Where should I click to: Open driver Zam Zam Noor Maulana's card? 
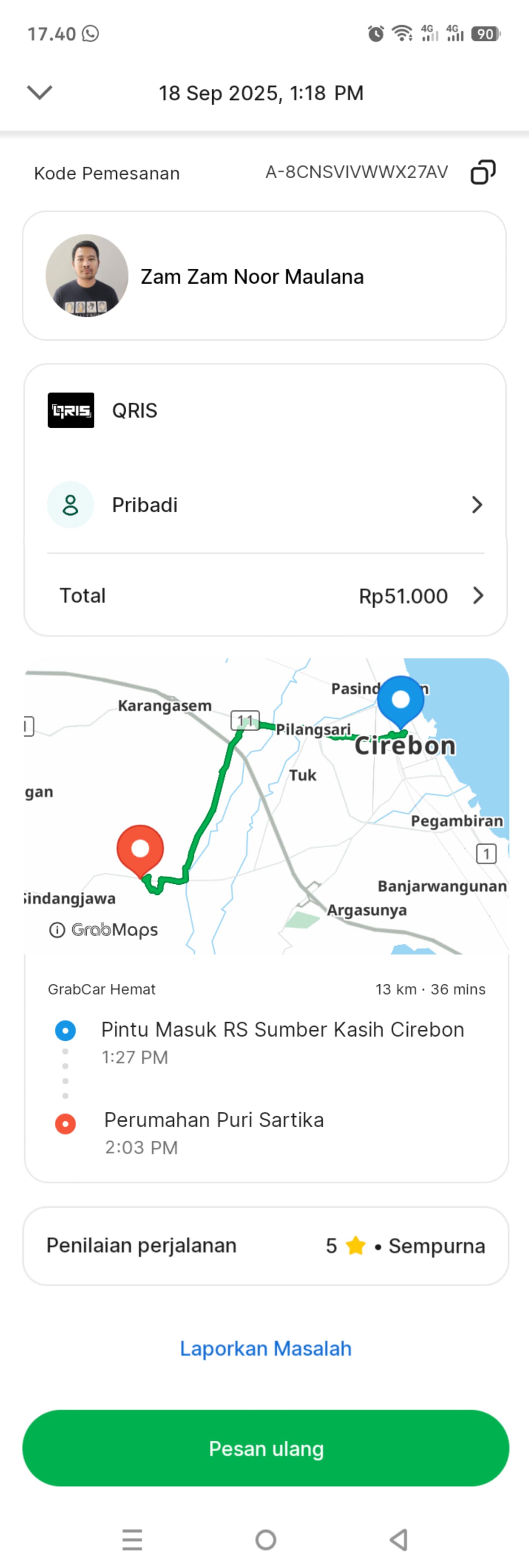click(x=264, y=276)
